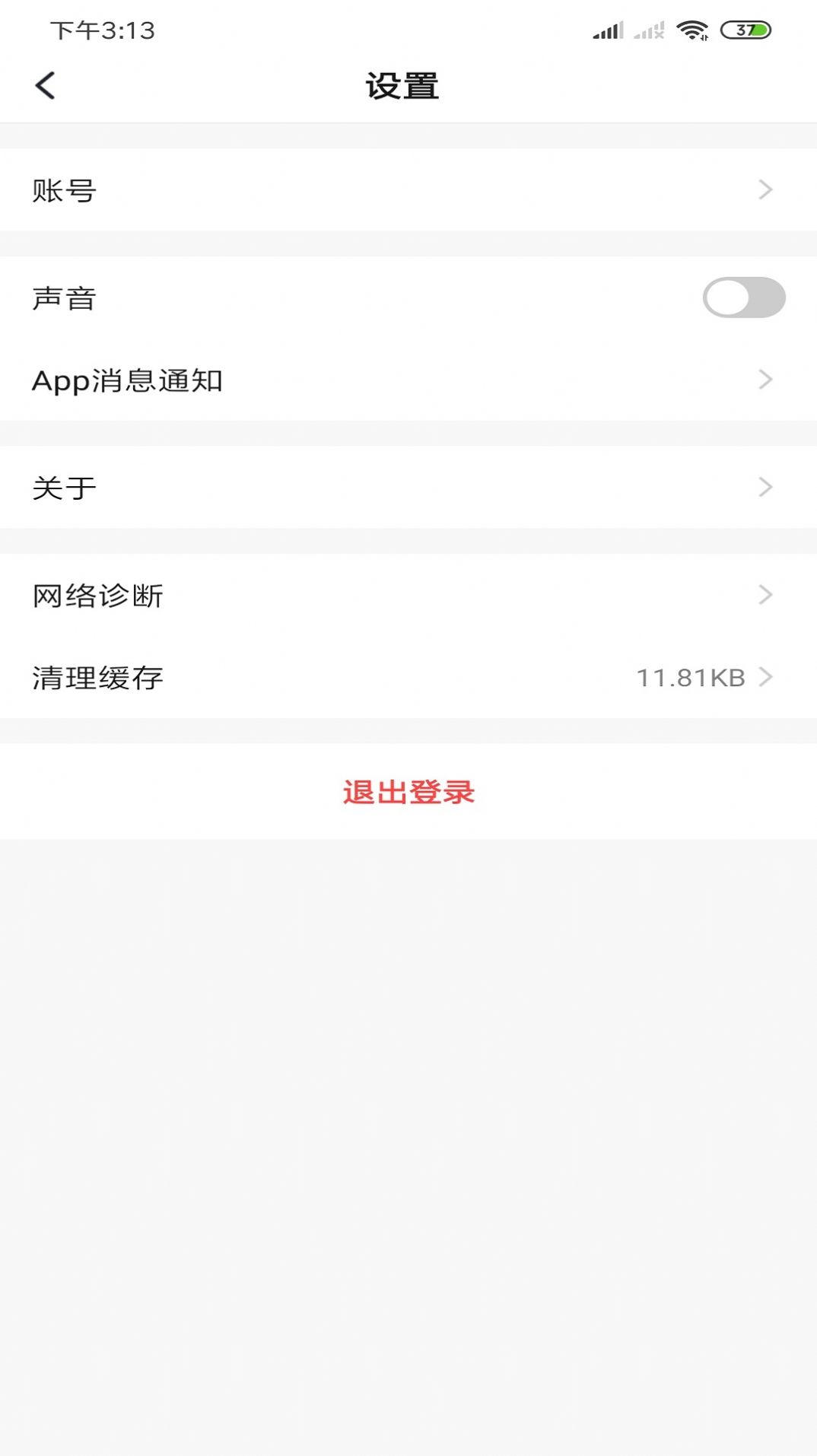
Task: Tap 退出登录 to log out
Action: [x=408, y=793]
